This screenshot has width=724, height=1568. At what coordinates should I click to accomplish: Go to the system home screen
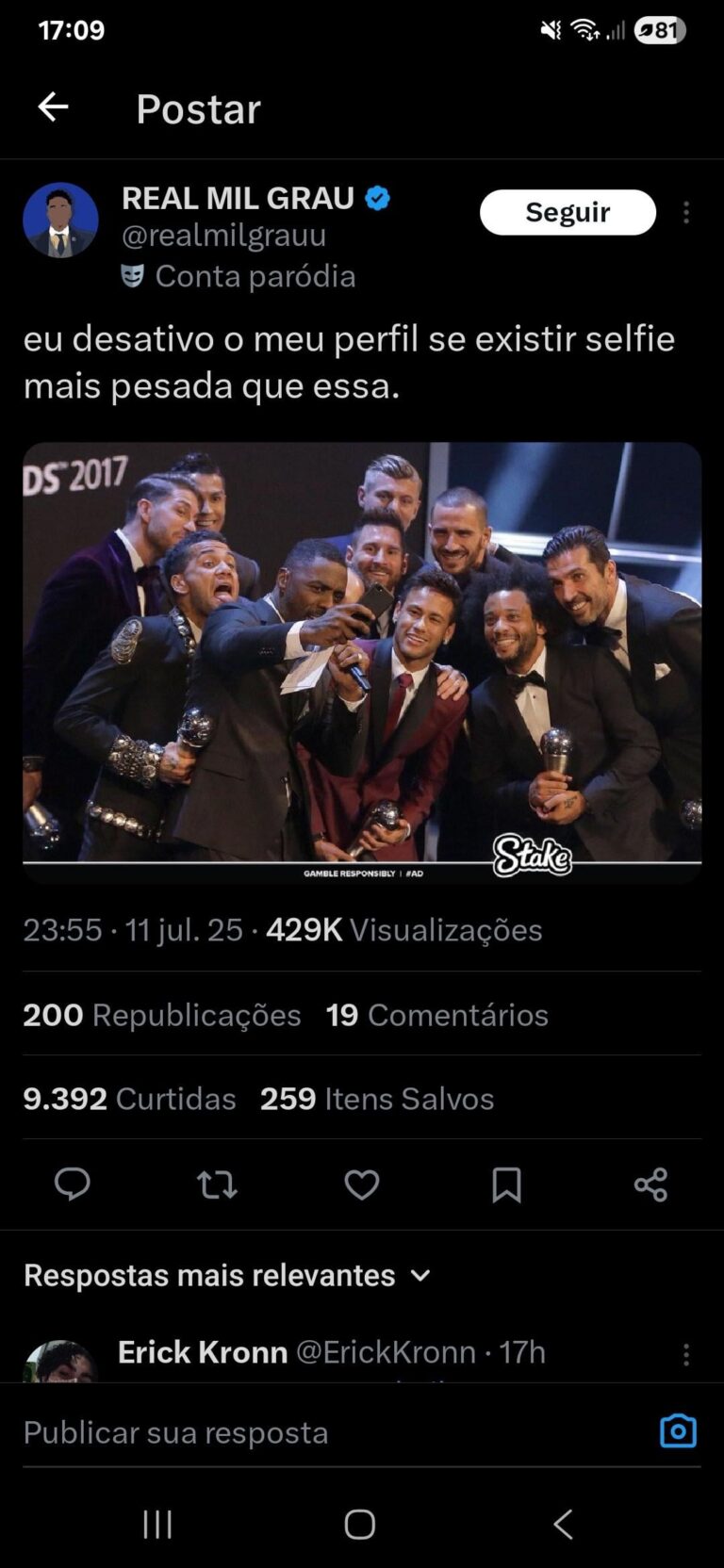(360, 1524)
